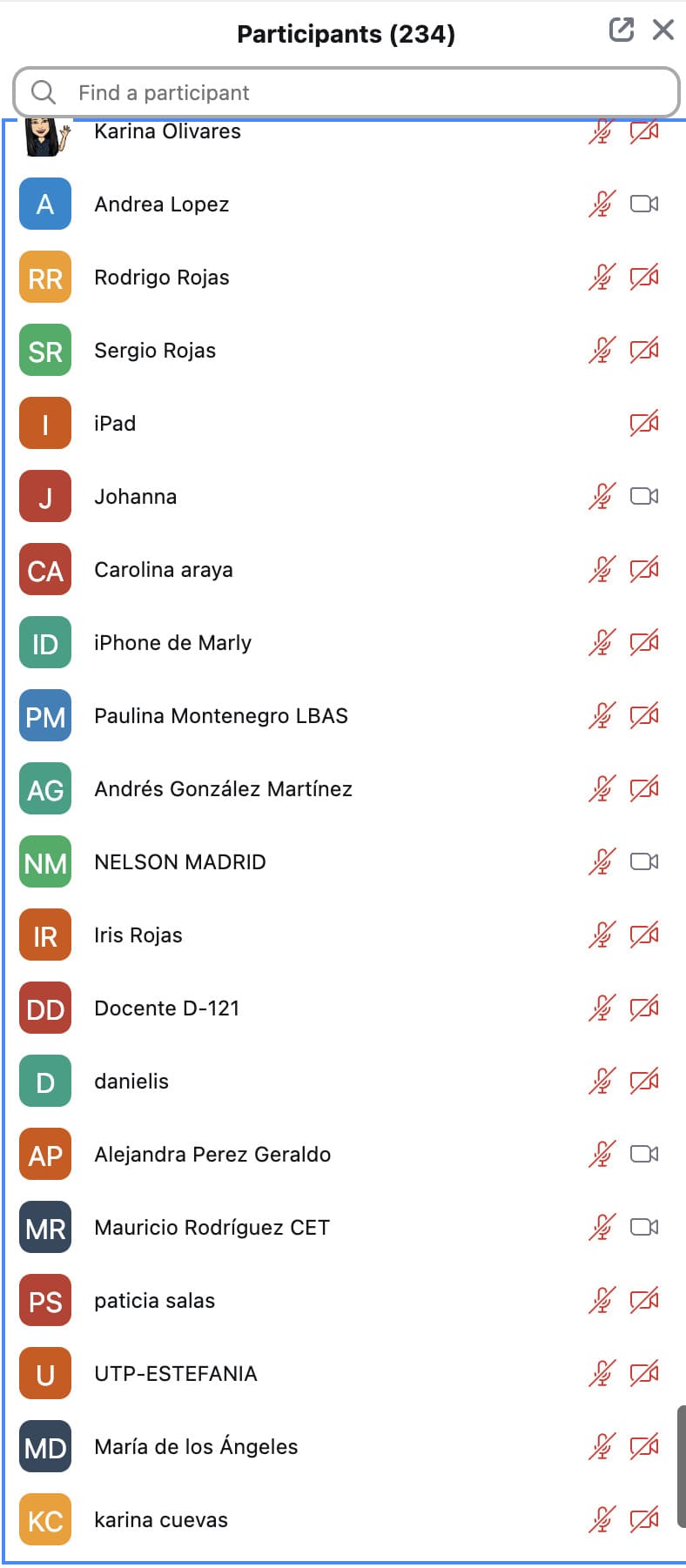The image size is (686, 1568).
Task: Open NELSON MADRID participant row
Action: pyautogui.click(x=343, y=861)
